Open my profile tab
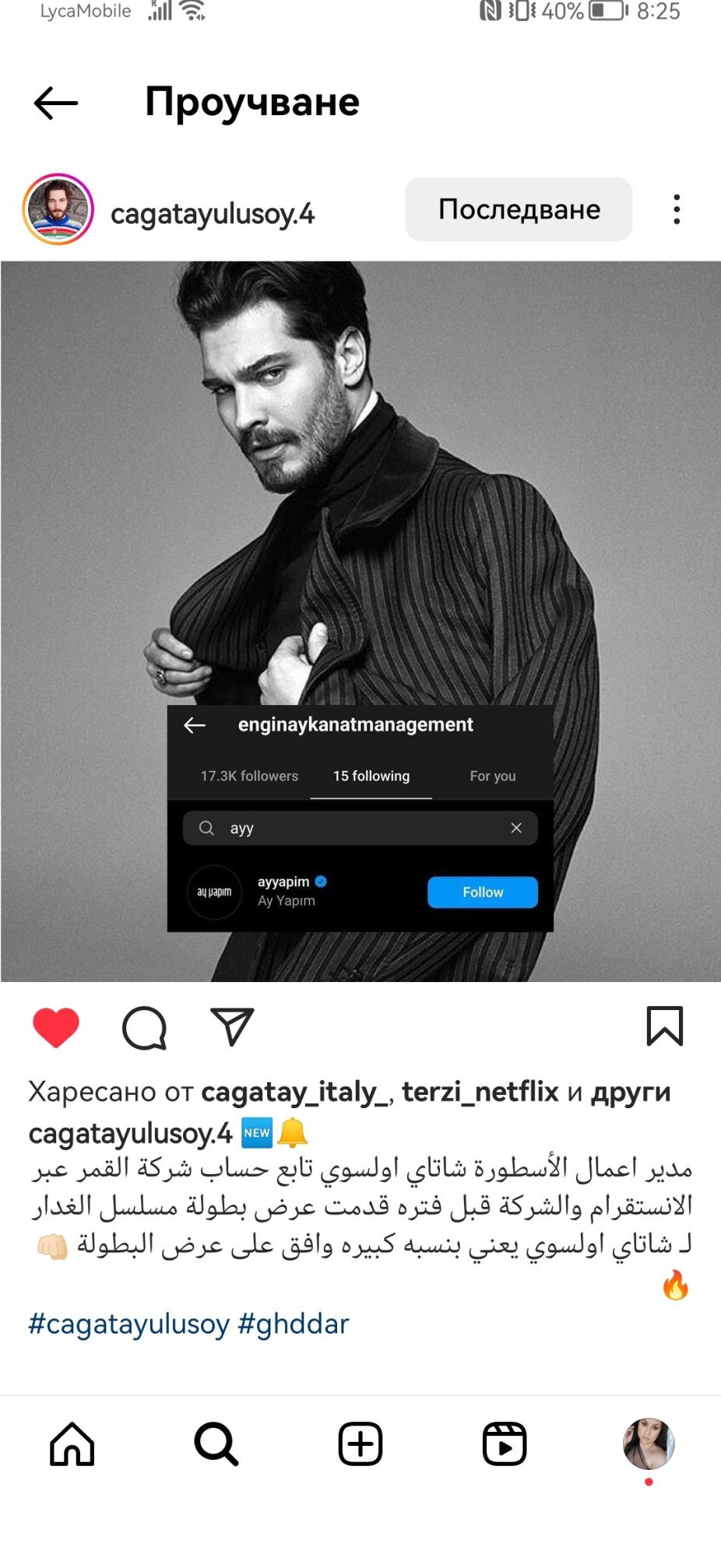This screenshot has height=1568, width=721. click(x=649, y=1443)
